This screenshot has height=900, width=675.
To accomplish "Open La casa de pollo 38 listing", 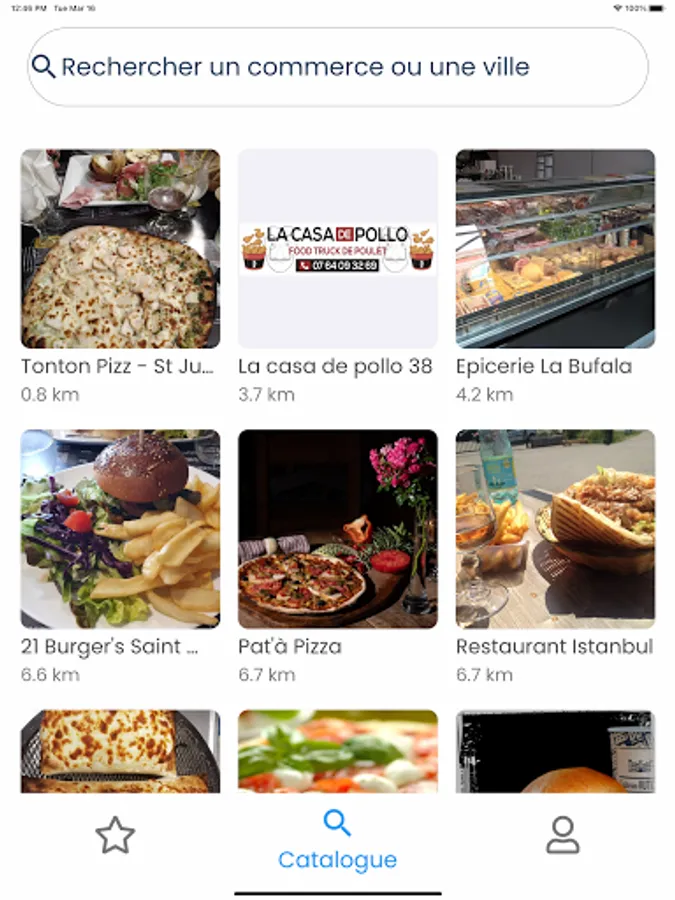I will pyautogui.click(x=337, y=249).
